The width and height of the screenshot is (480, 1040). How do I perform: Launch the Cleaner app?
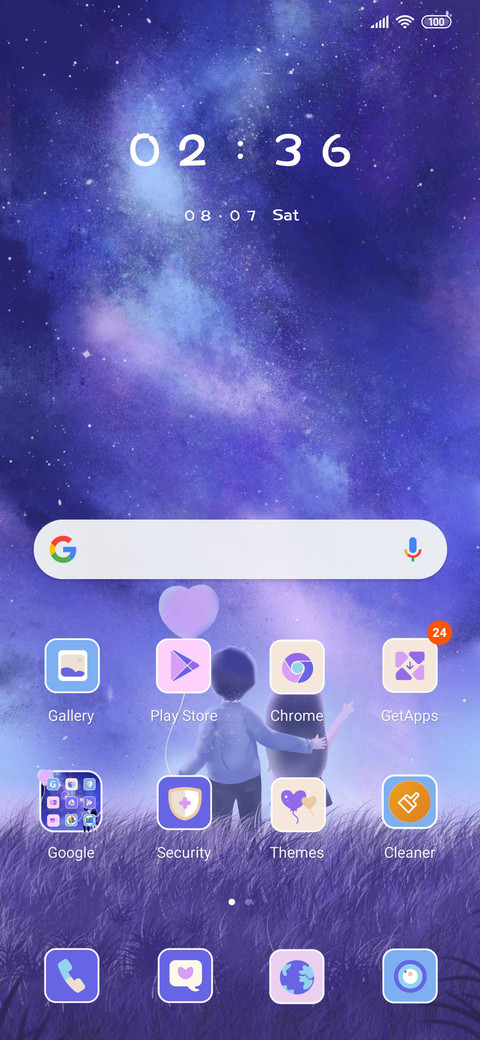[x=410, y=803]
